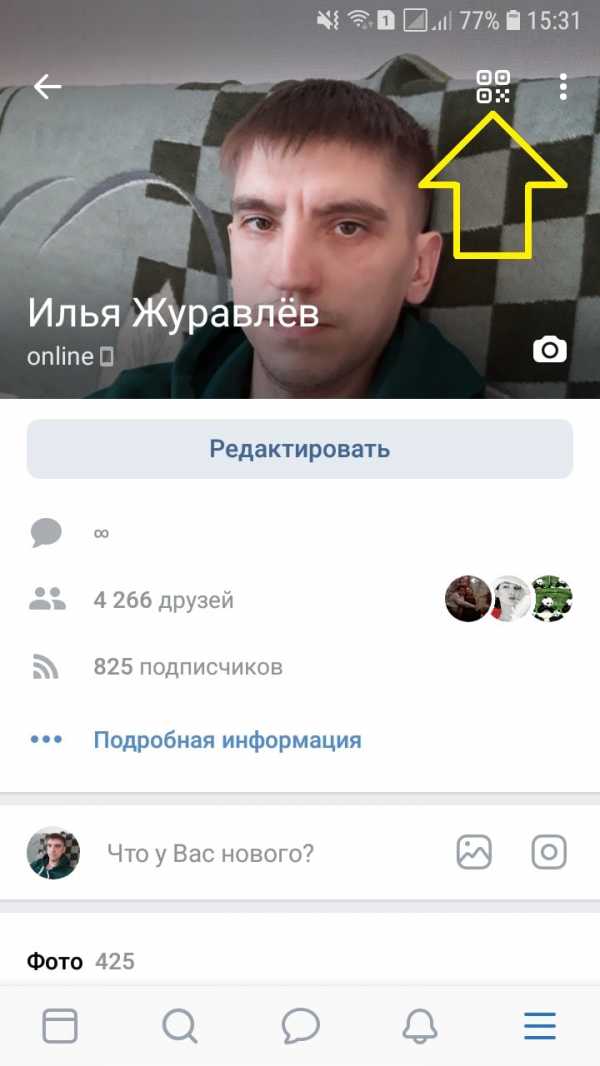
Task: Open the hamburger menu tab
Action: tap(540, 1025)
